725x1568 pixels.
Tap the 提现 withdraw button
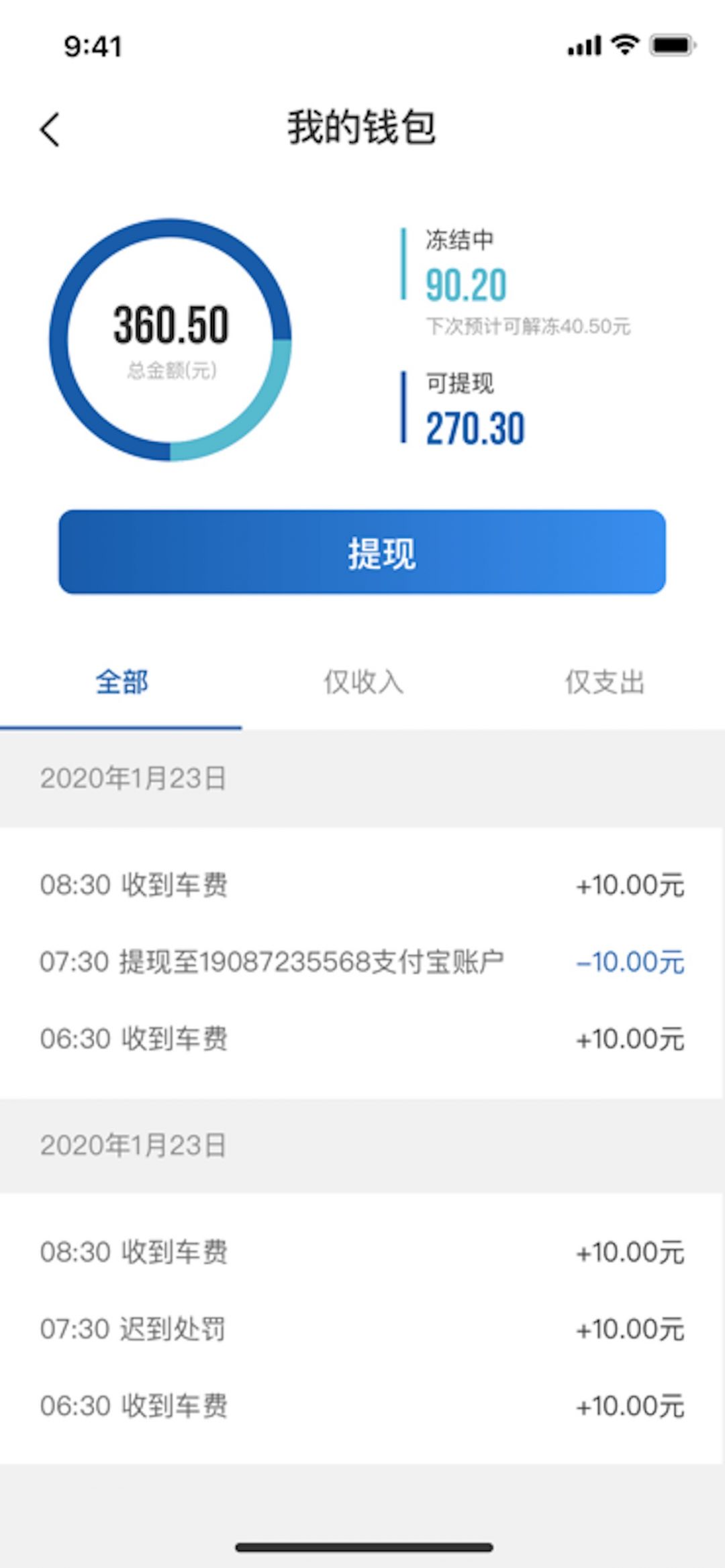pos(362,552)
